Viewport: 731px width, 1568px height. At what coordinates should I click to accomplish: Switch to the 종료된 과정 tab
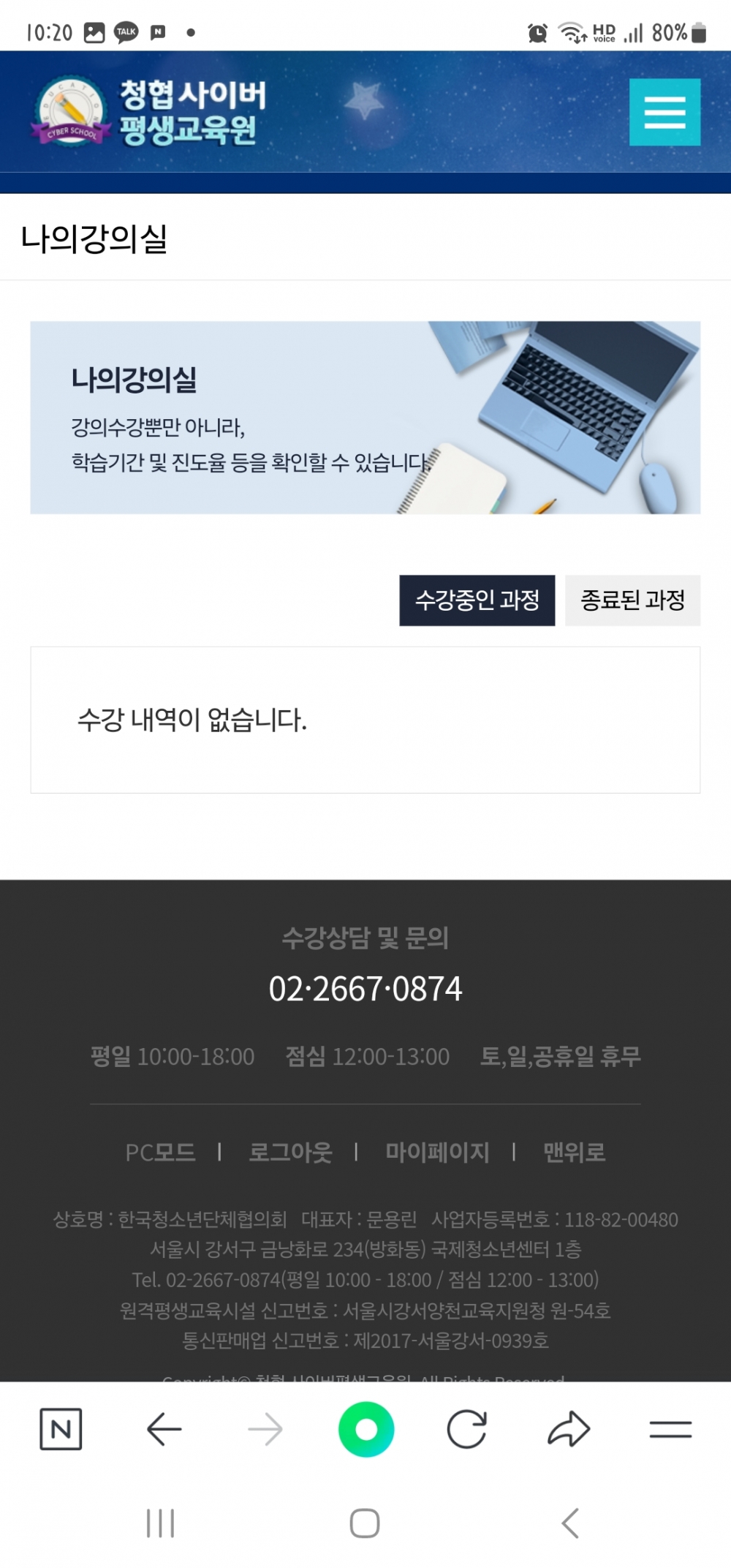[632, 600]
